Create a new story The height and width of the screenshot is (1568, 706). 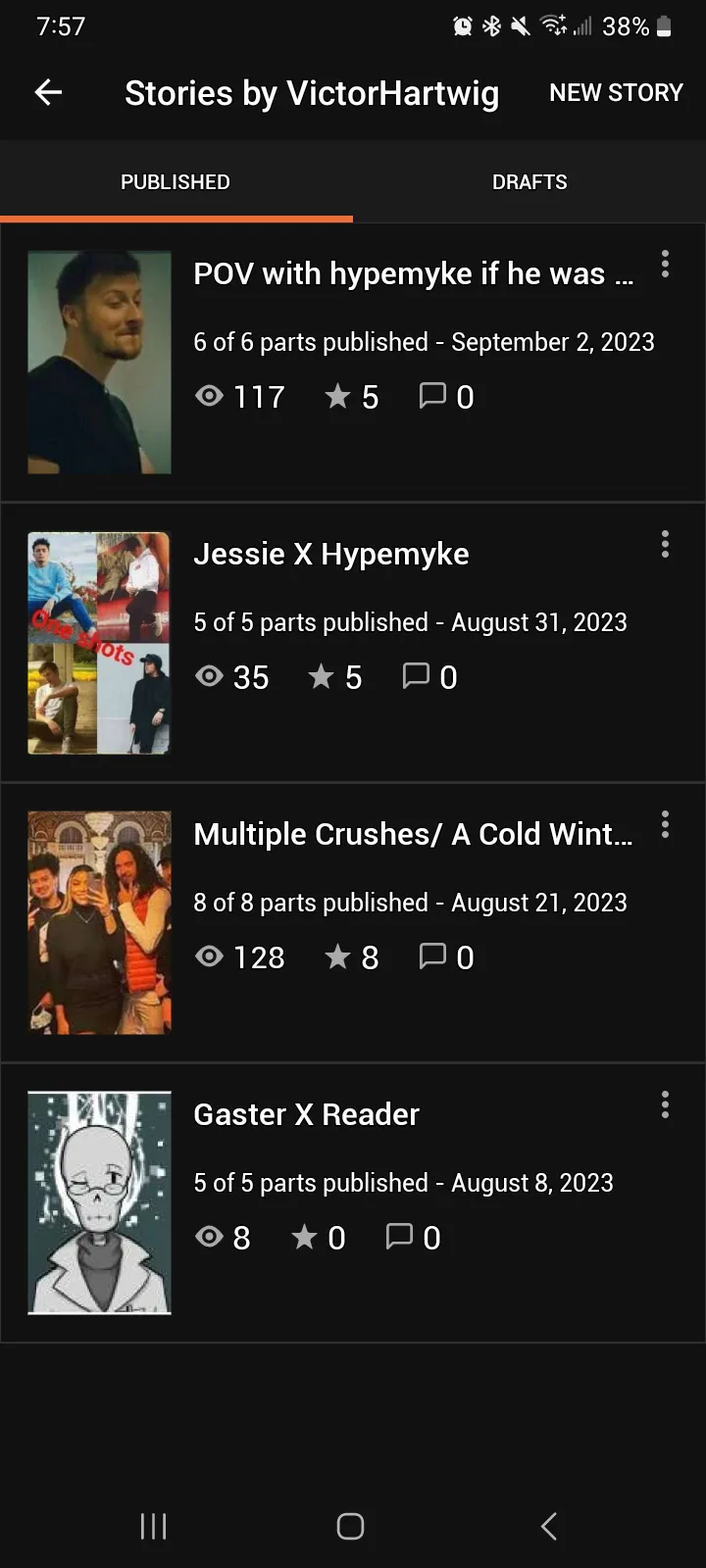[616, 92]
